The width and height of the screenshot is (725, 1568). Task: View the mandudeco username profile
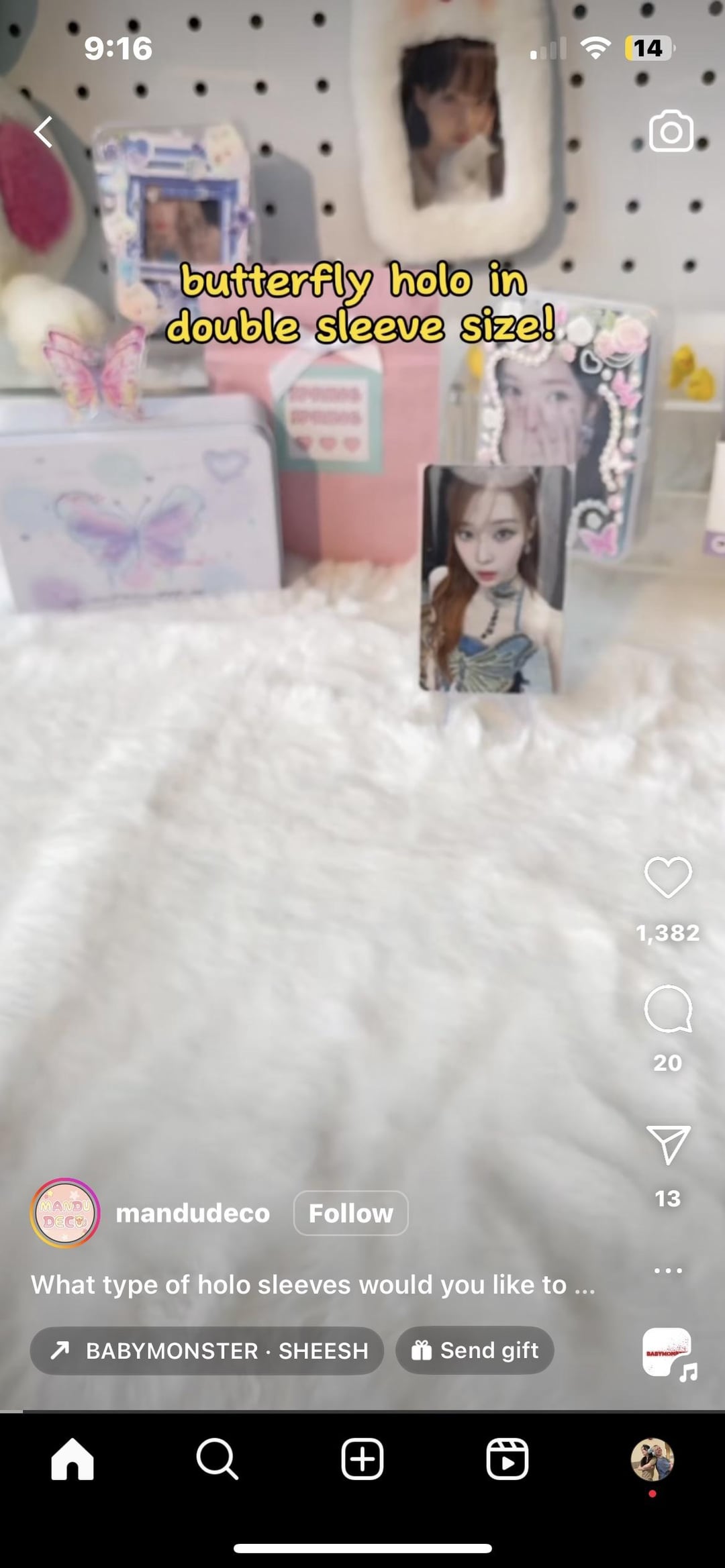pos(193,1213)
